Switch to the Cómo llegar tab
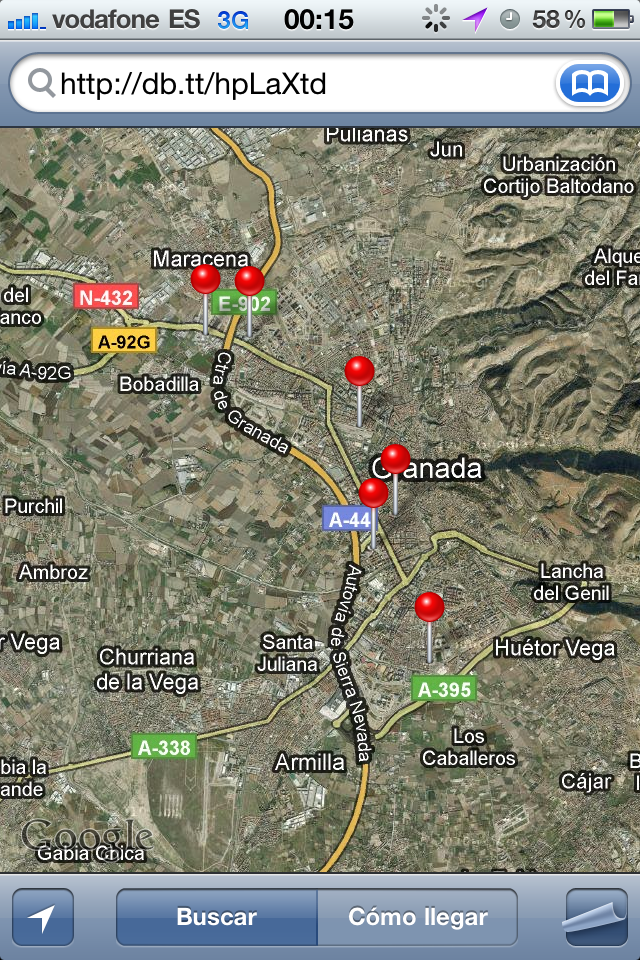Viewport: 640px width, 960px height. coord(418,917)
